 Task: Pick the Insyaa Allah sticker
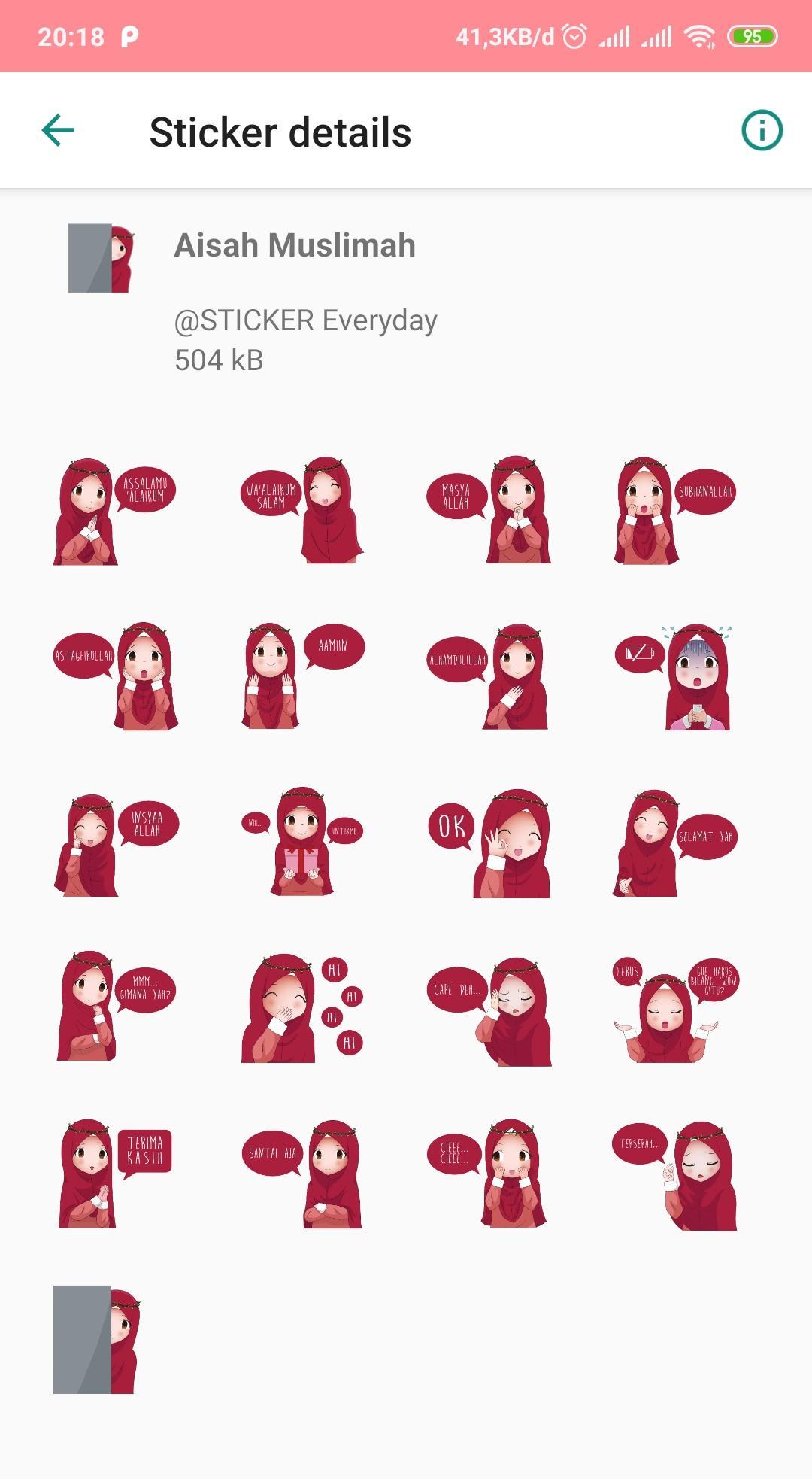tap(114, 843)
